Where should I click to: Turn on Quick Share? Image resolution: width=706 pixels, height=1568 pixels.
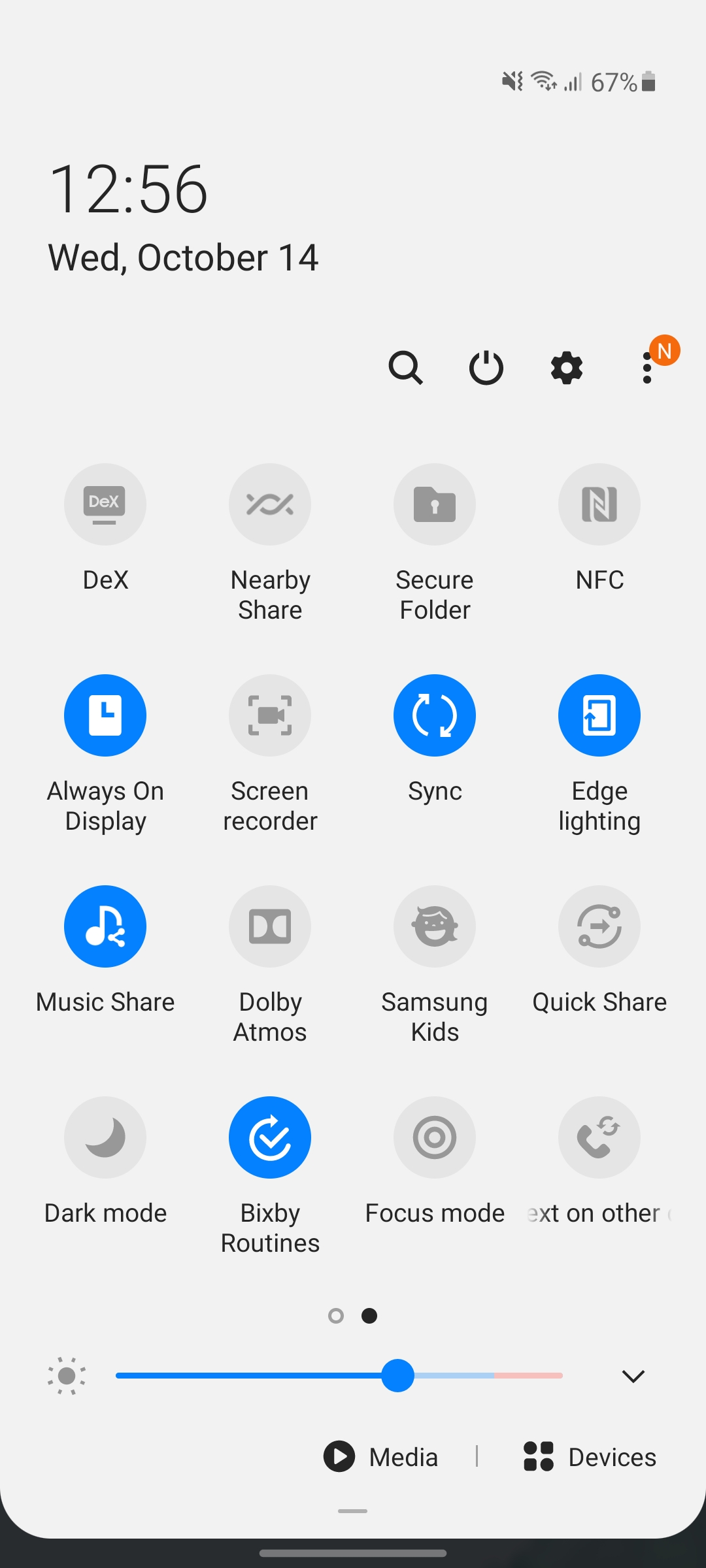pos(599,926)
